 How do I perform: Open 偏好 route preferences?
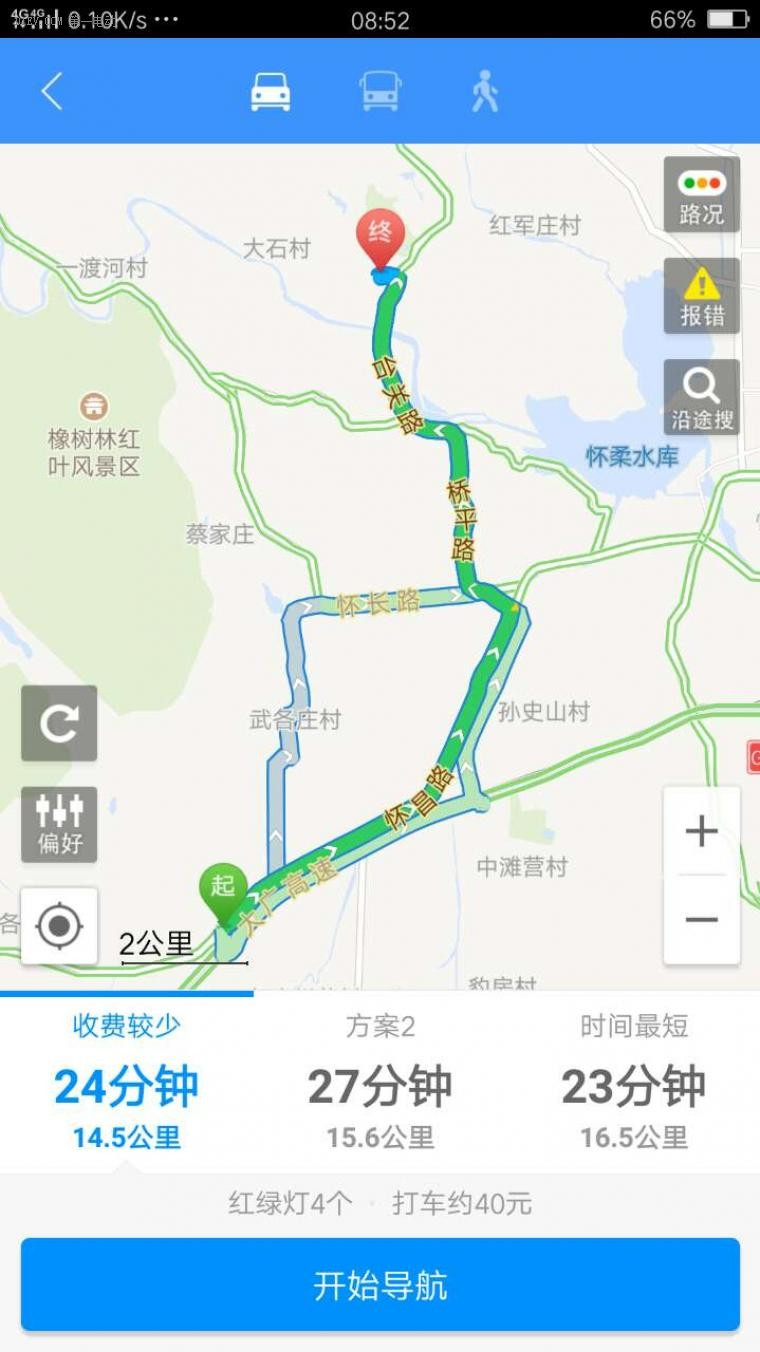(59, 825)
